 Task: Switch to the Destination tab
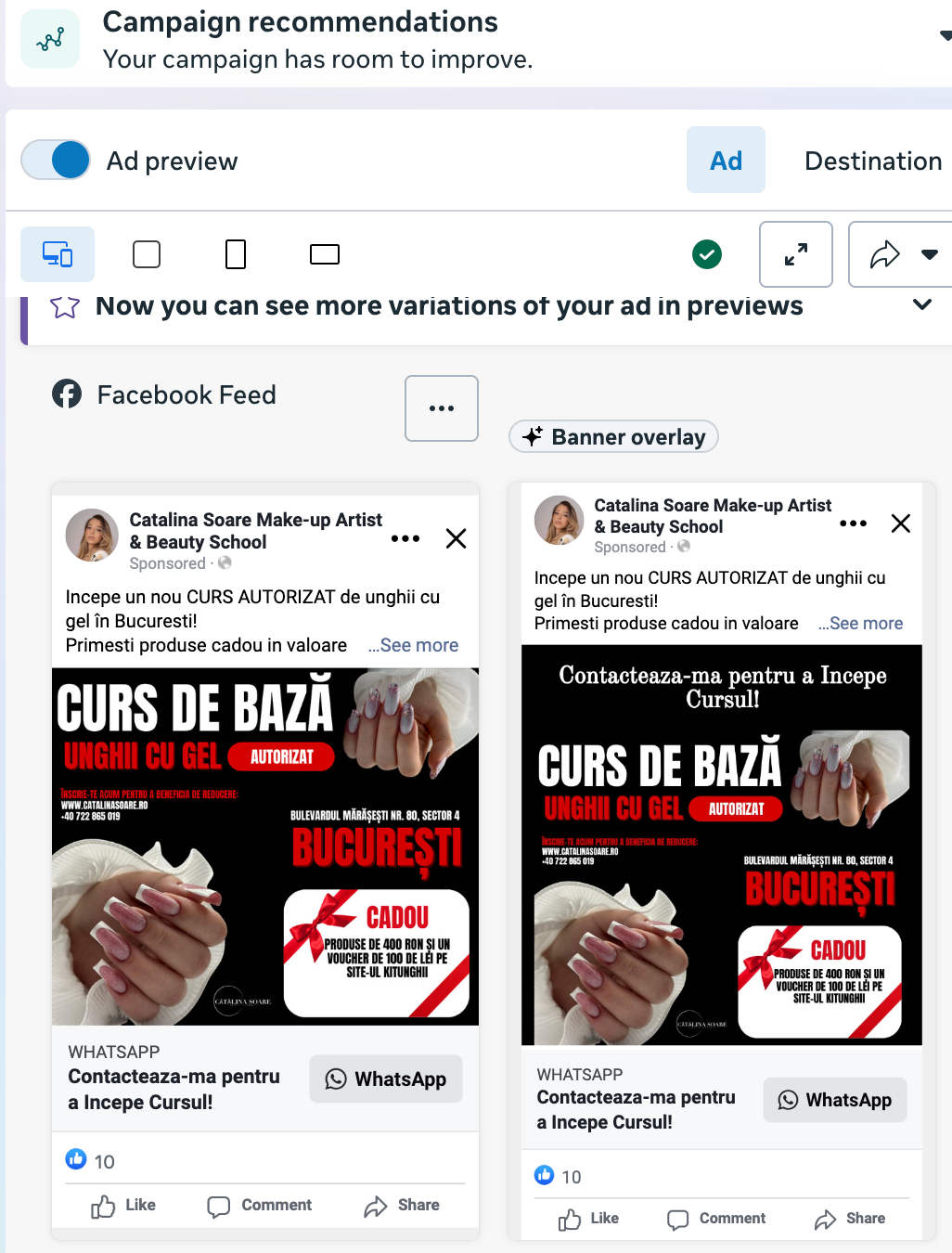pyautogui.click(x=872, y=161)
